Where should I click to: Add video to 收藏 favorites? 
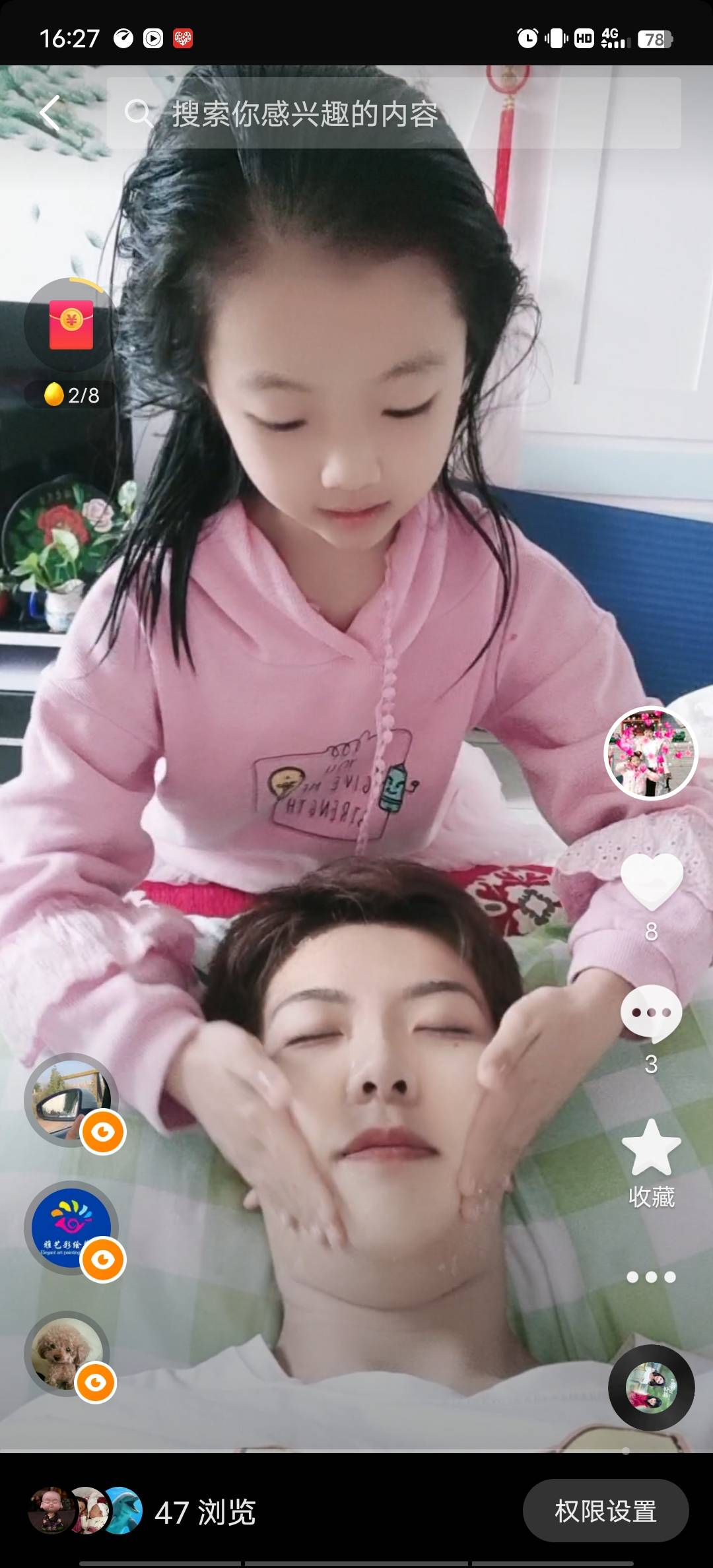[x=651, y=1150]
